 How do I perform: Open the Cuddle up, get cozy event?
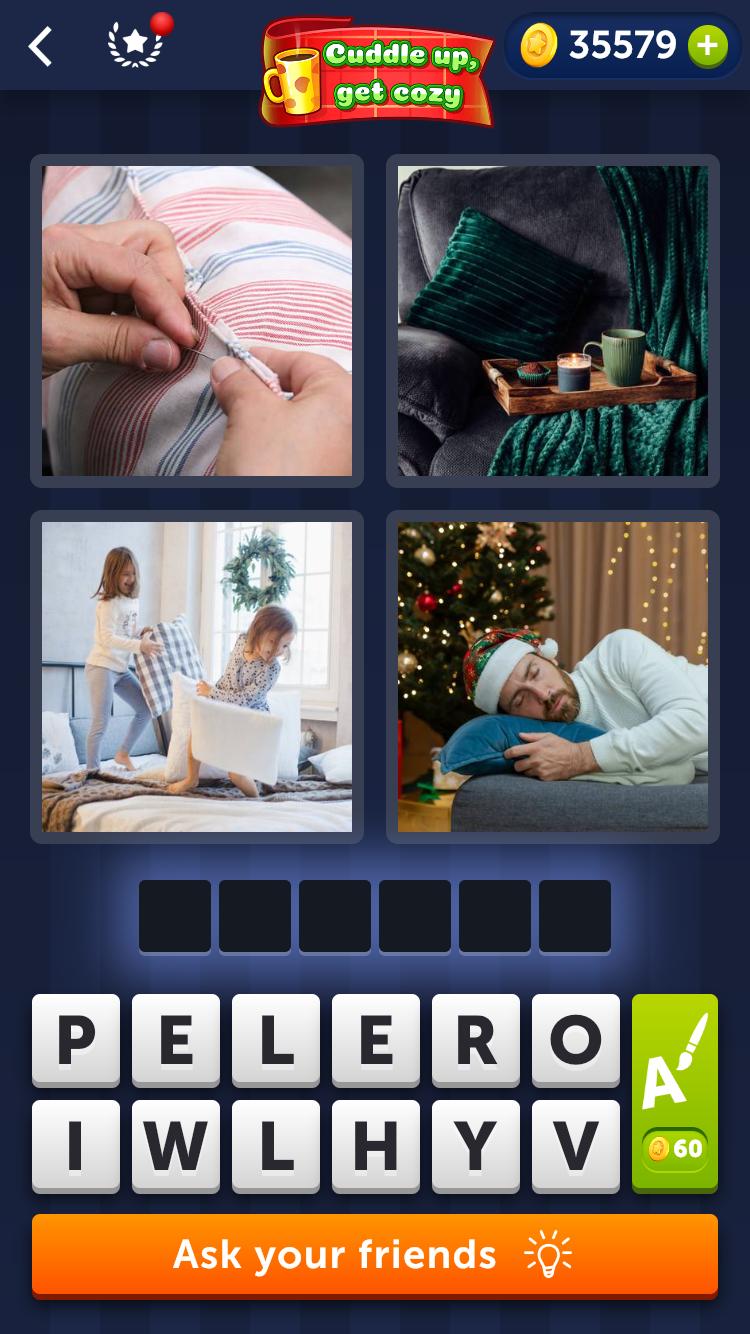coord(378,72)
